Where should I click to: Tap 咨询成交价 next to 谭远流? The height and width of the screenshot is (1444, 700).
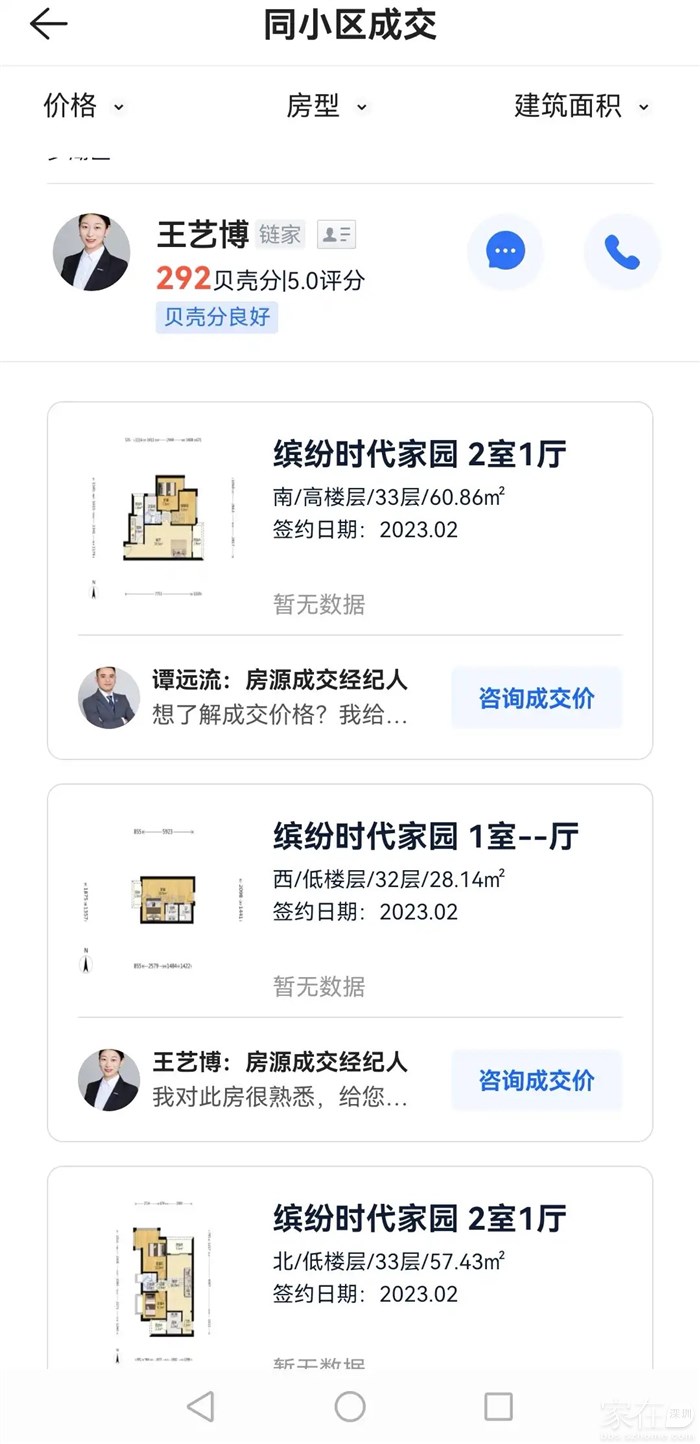[536, 698]
